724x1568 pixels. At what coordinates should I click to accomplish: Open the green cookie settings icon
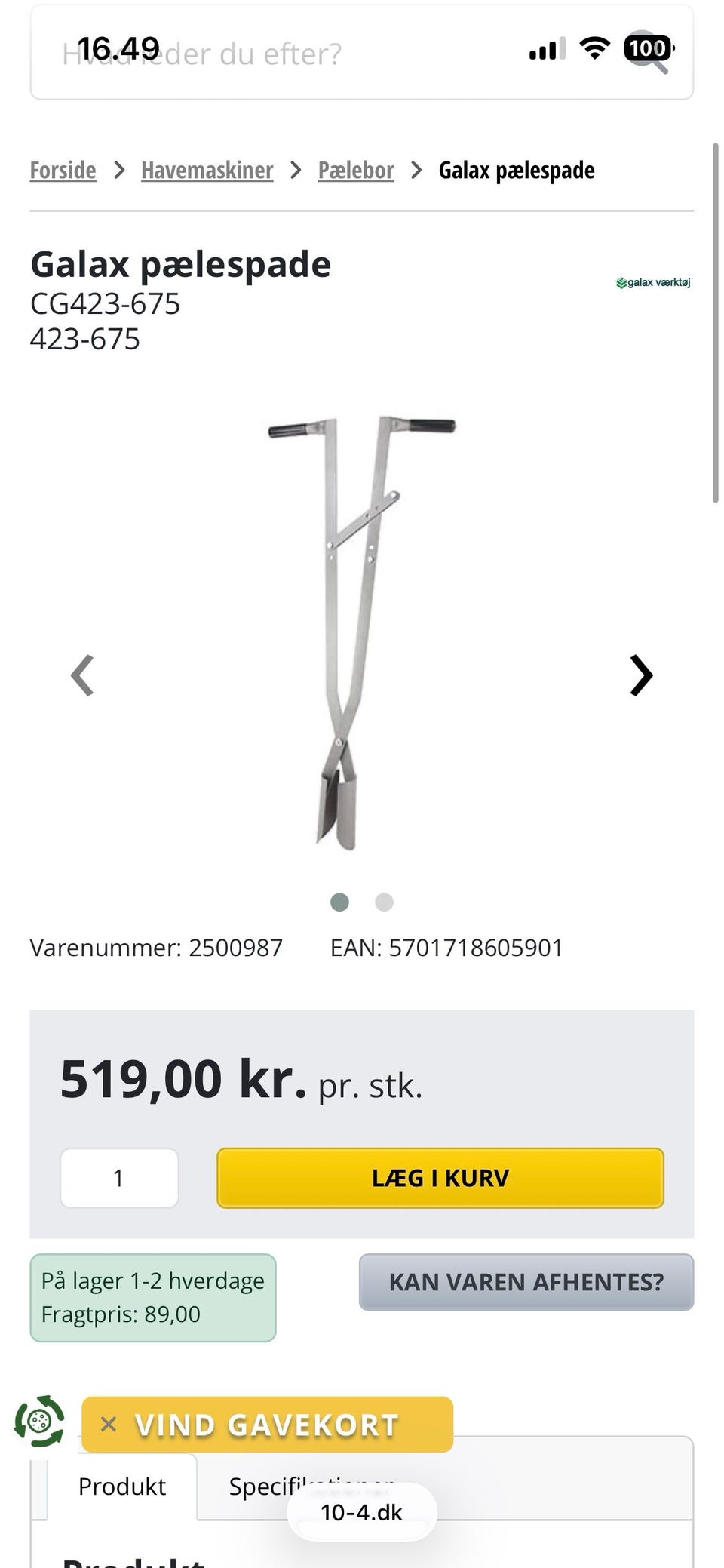click(x=39, y=1422)
